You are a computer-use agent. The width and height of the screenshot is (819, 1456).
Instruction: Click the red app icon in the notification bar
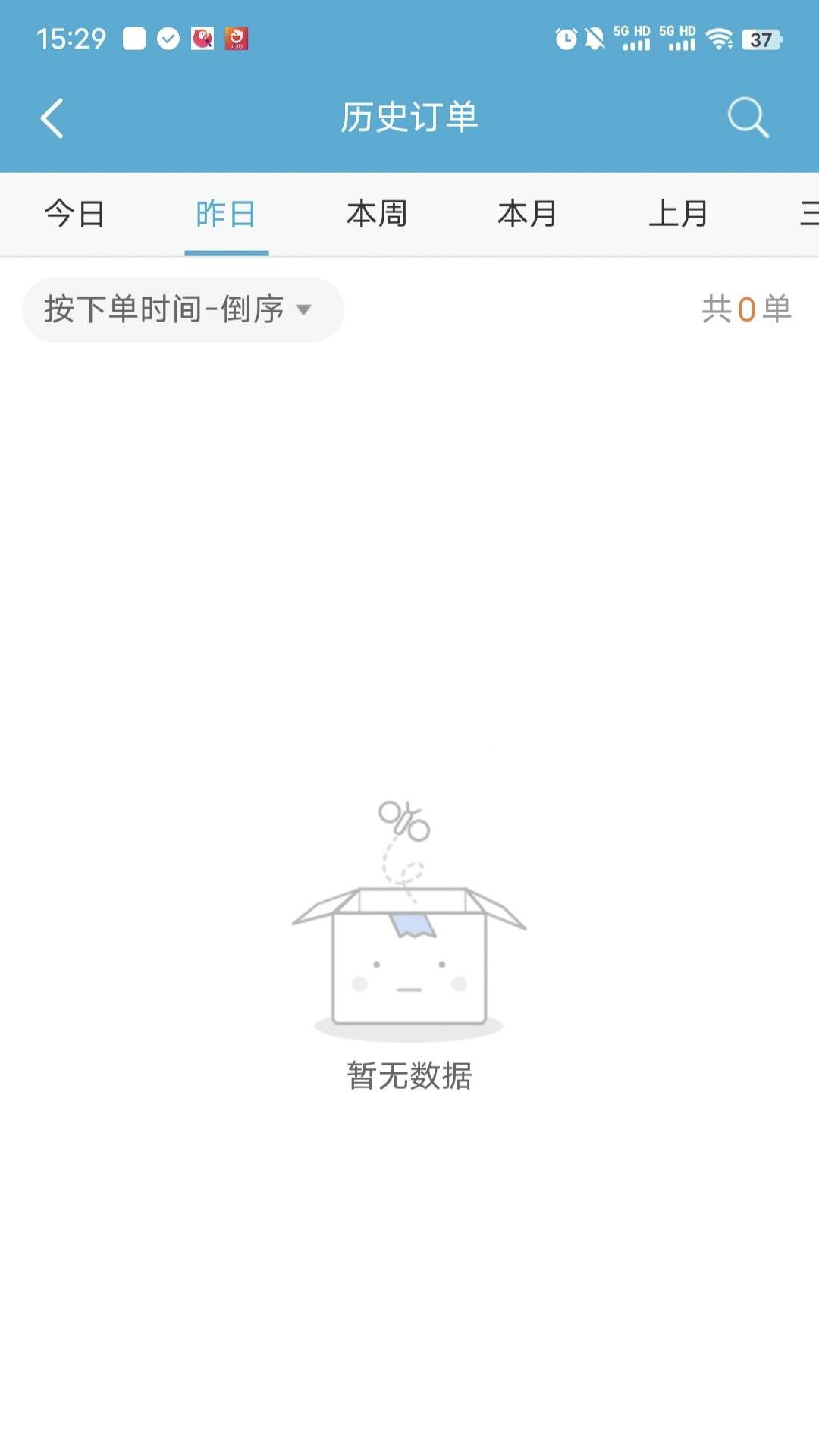[236, 39]
